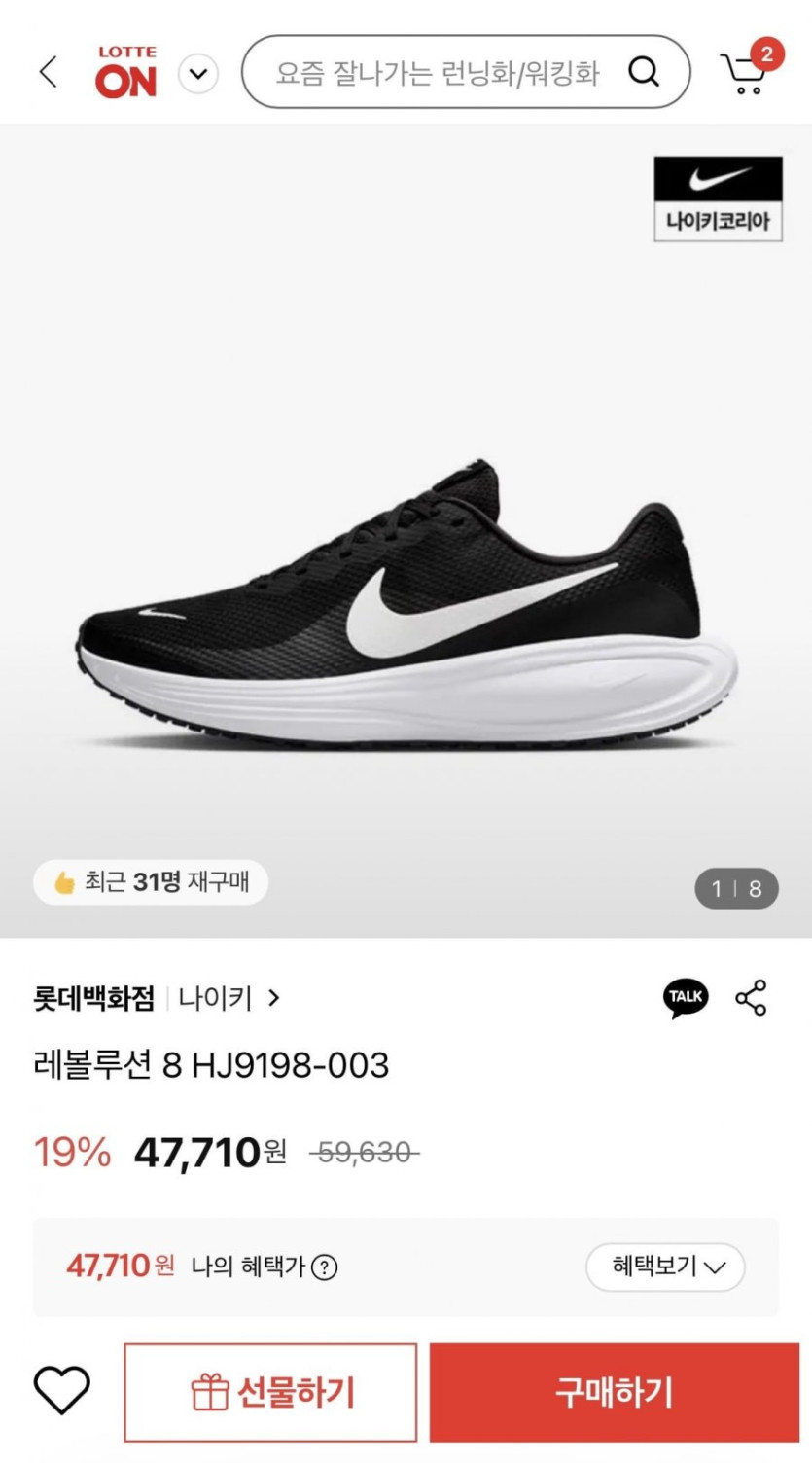Share the product via KakaoTalk
This screenshot has width=812, height=1463.
click(x=686, y=998)
